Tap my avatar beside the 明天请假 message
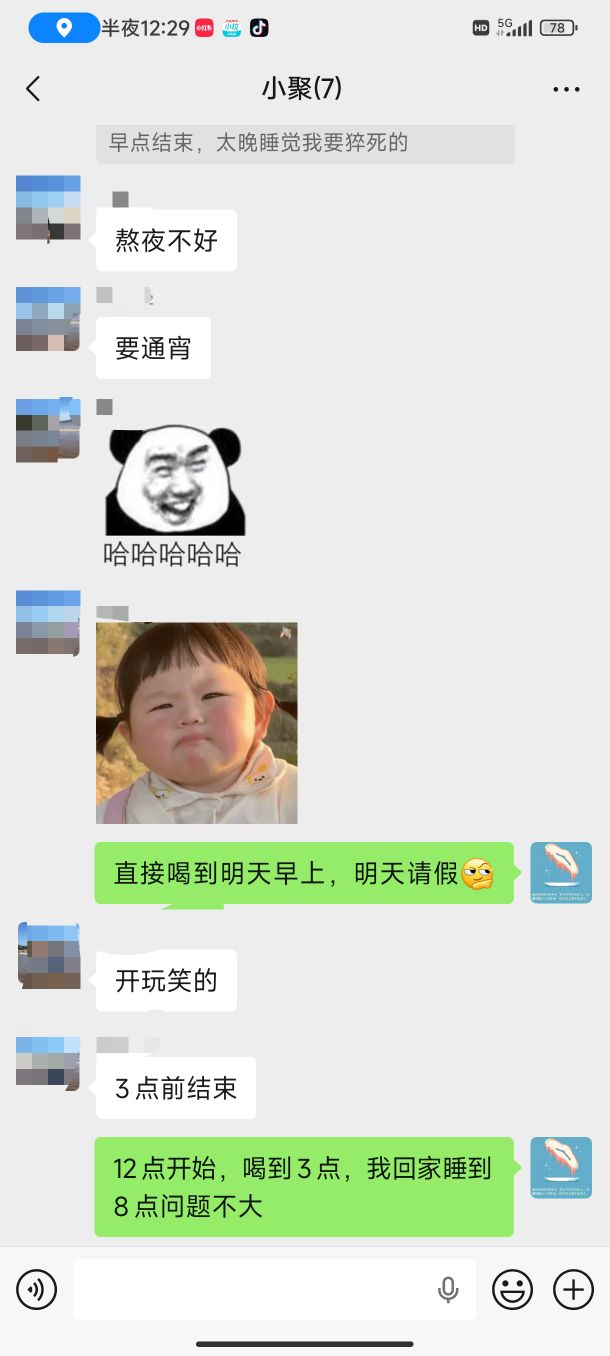The width and height of the screenshot is (610, 1356). (x=561, y=873)
